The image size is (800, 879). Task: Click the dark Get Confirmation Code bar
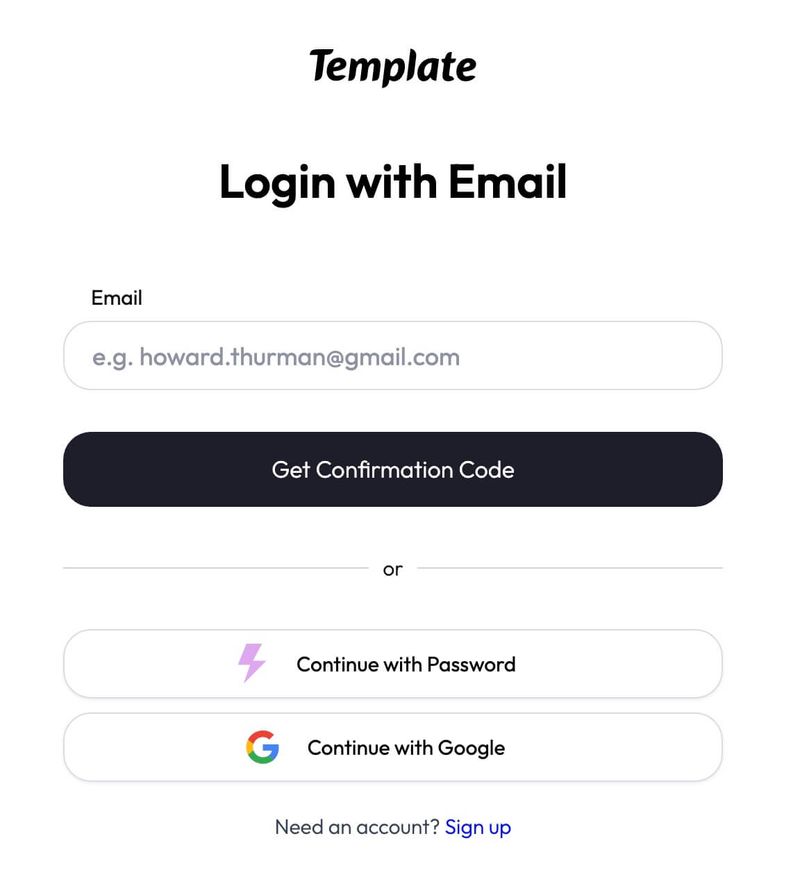(392, 469)
